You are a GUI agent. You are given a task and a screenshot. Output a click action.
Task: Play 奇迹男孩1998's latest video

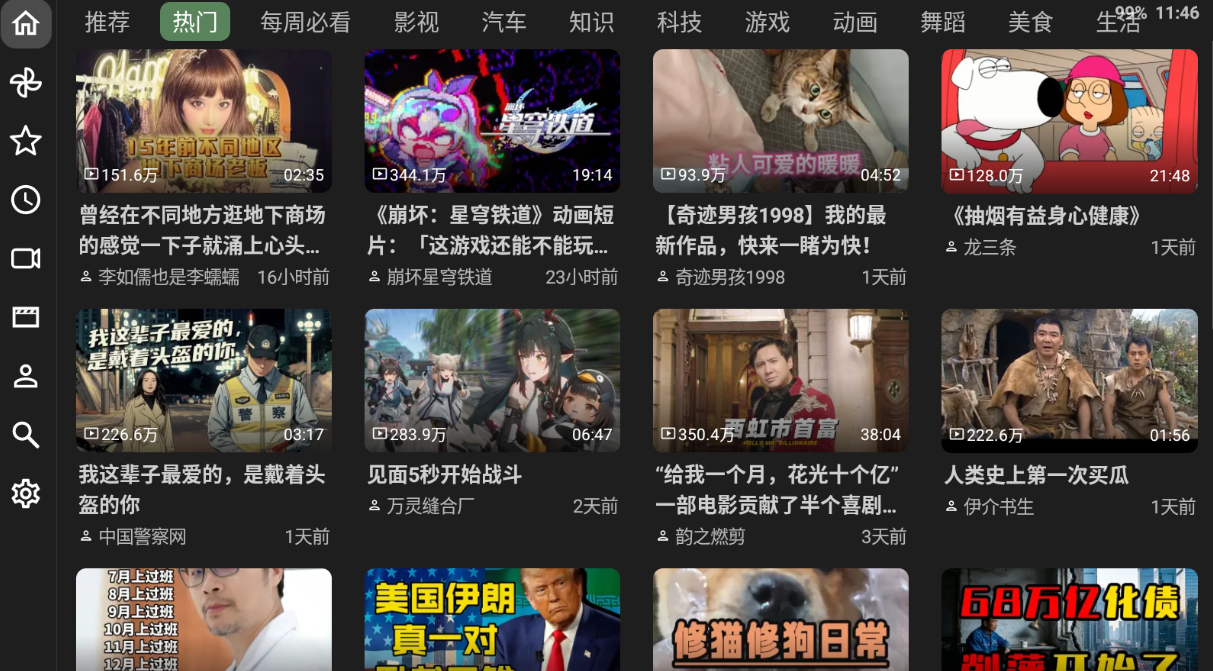(x=781, y=122)
